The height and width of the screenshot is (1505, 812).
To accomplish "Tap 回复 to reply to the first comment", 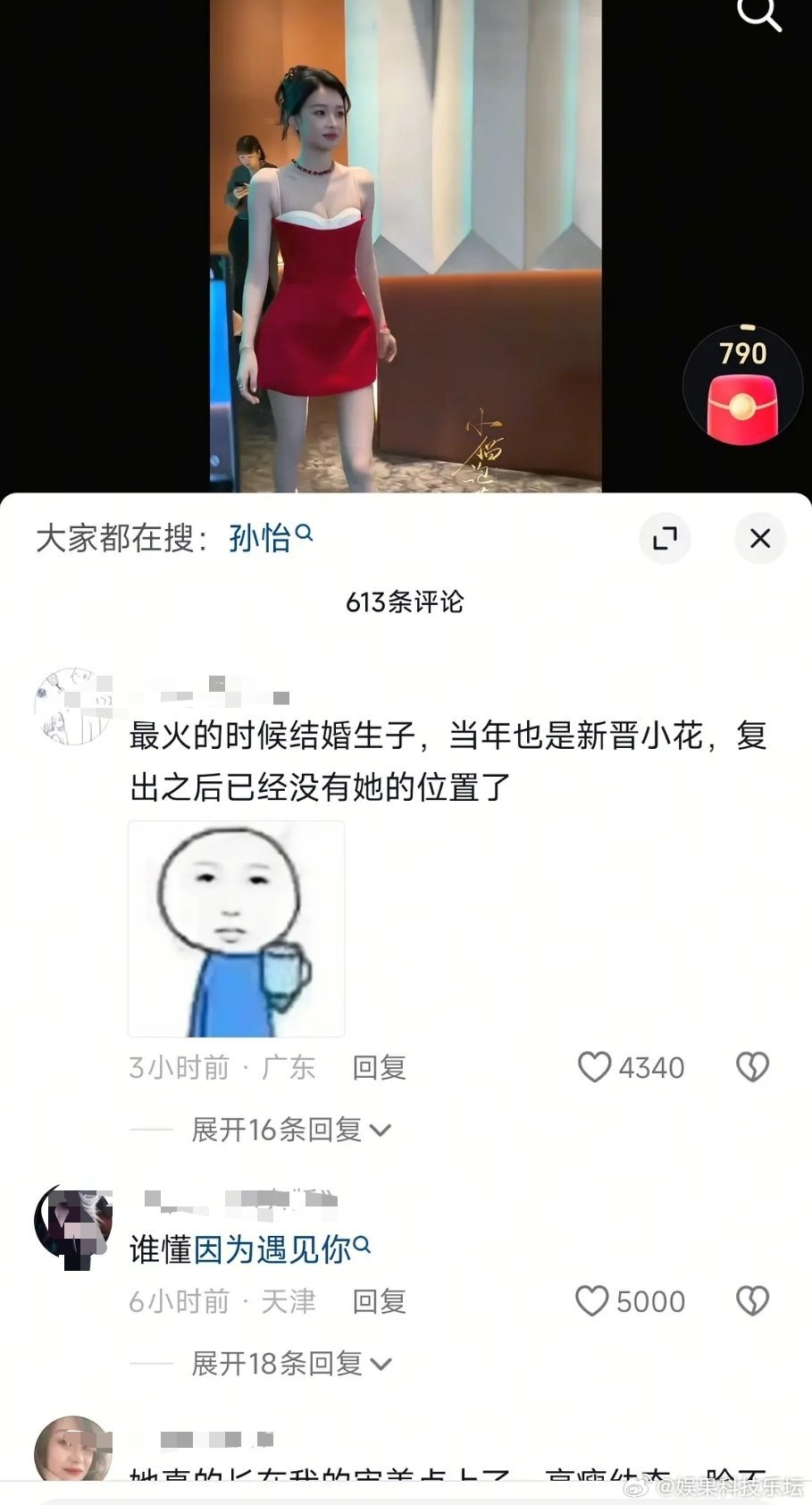I will [x=378, y=1067].
